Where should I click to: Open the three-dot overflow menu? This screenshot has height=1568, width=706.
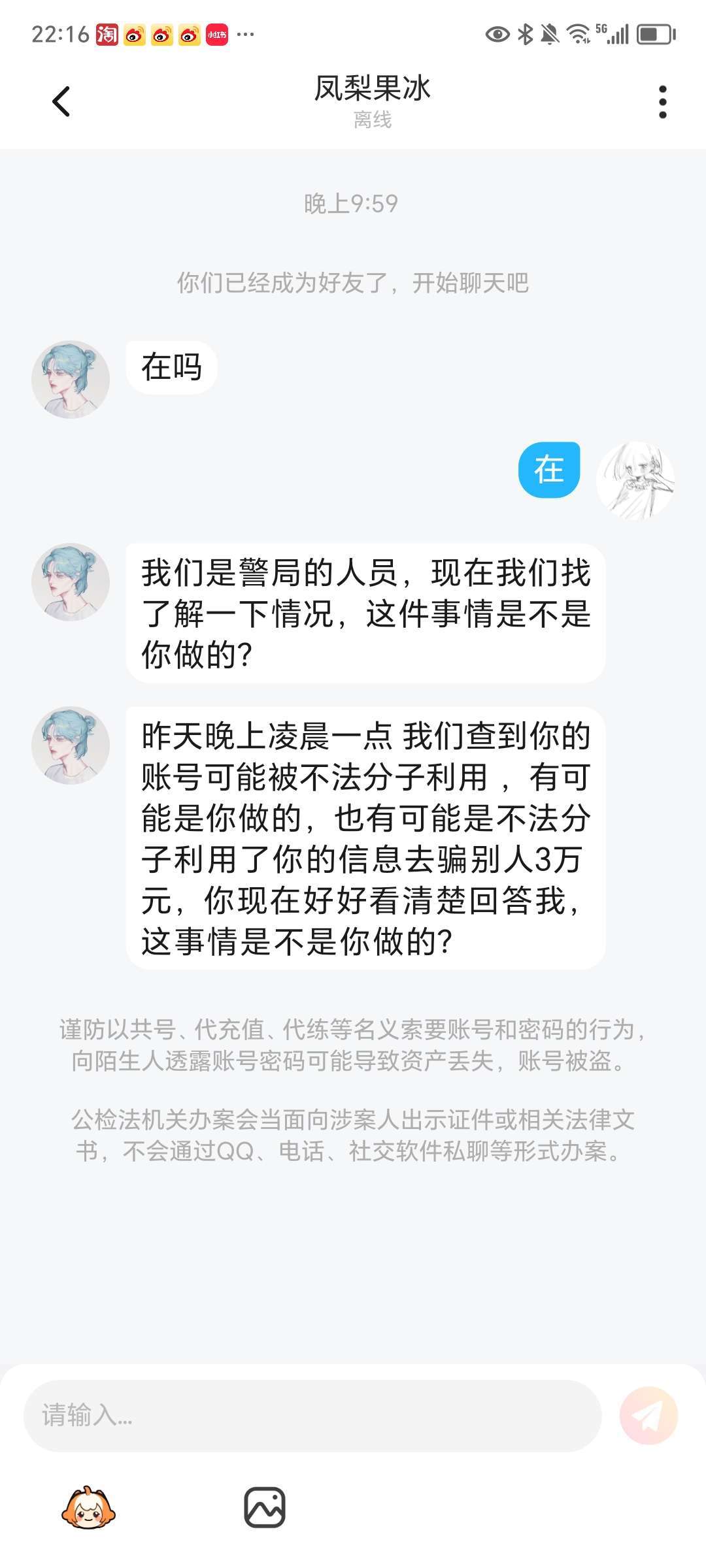(x=662, y=102)
